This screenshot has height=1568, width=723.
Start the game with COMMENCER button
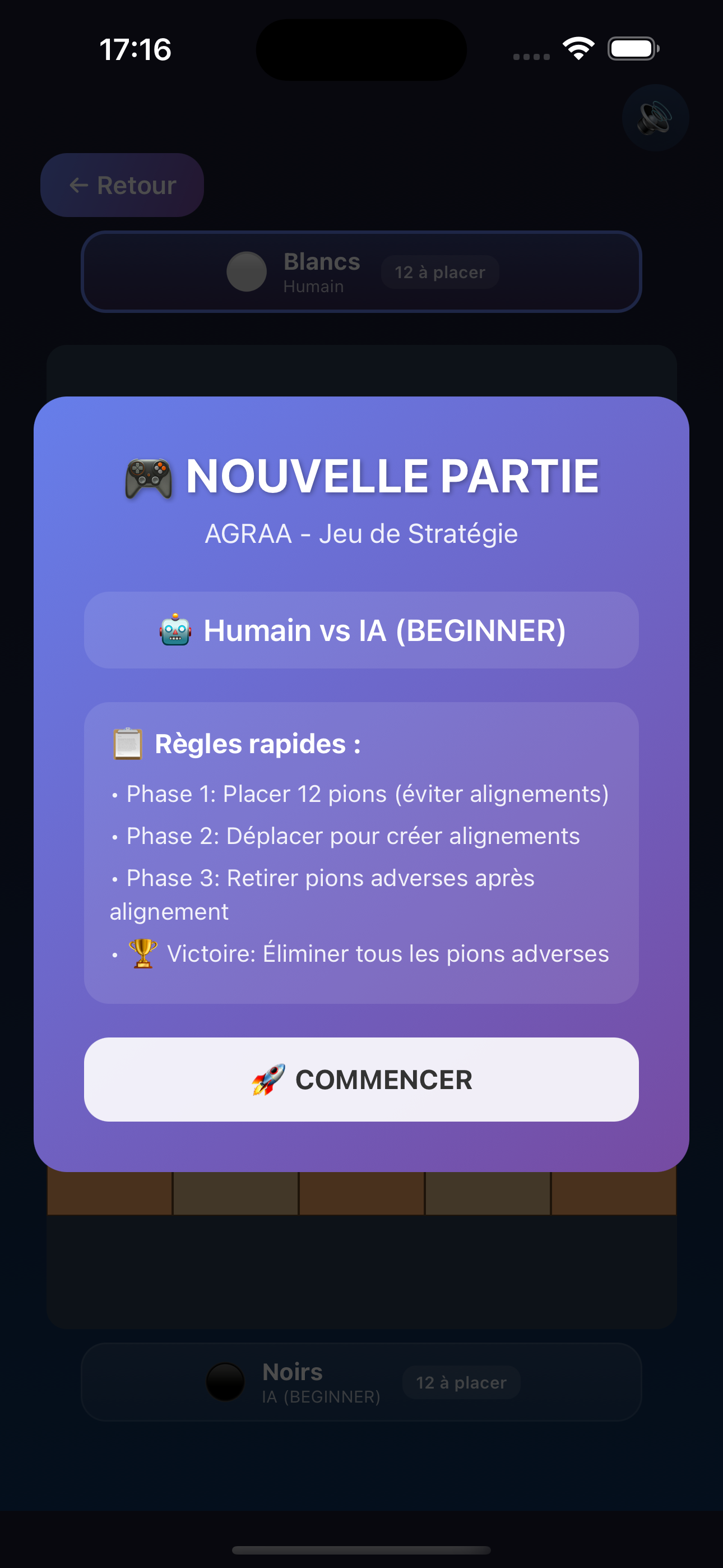tap(361, 1079)
